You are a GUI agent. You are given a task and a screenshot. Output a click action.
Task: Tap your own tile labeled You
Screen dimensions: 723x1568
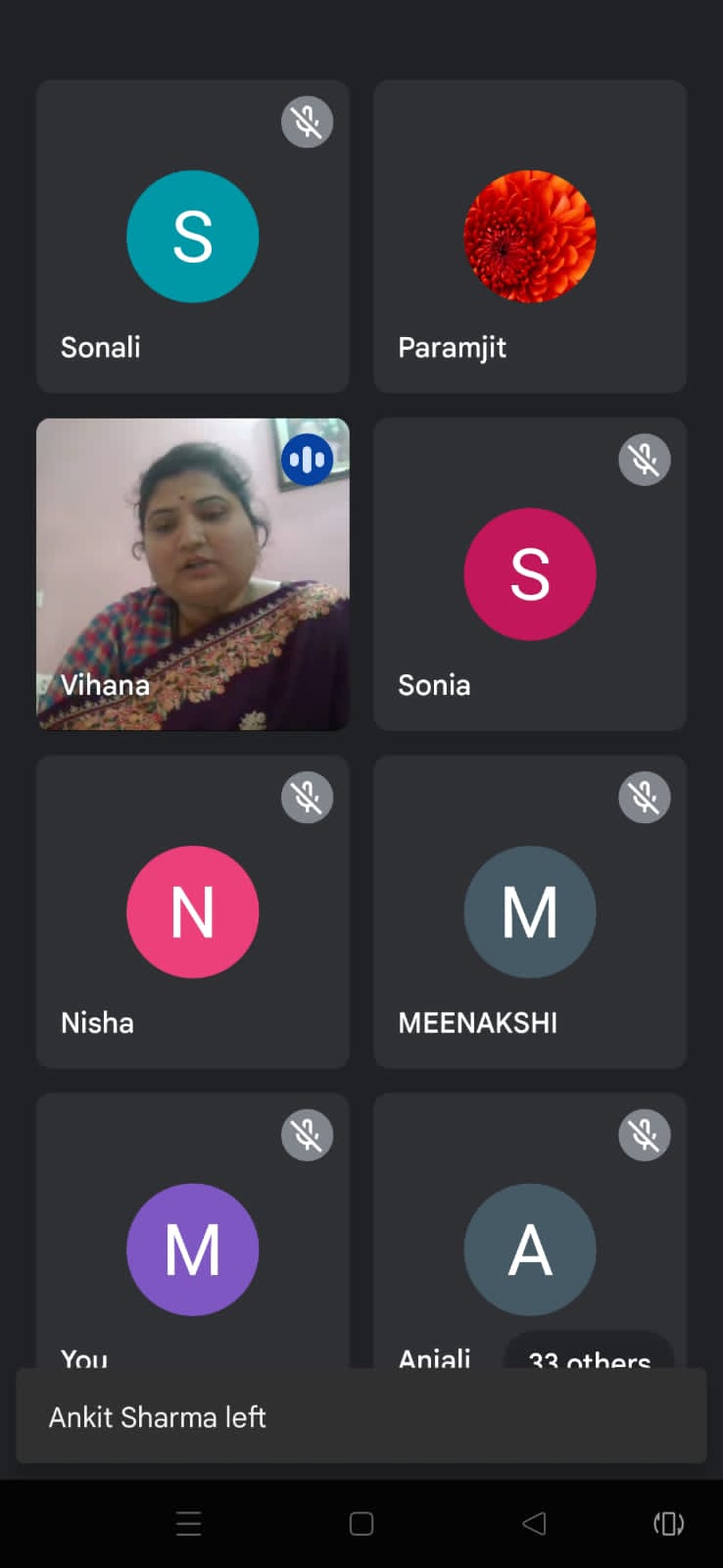coord(192,1235)
